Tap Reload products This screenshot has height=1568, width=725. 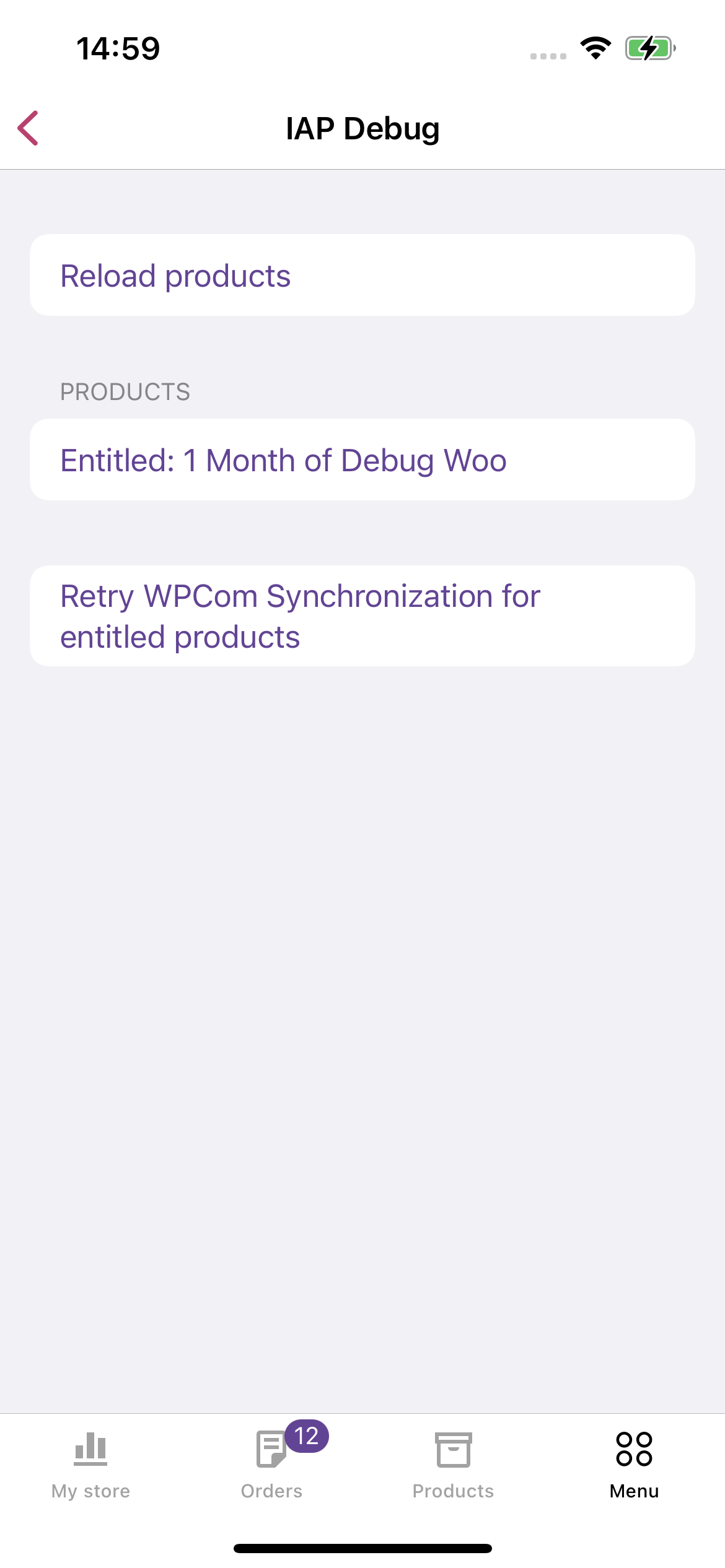point(362,275)
